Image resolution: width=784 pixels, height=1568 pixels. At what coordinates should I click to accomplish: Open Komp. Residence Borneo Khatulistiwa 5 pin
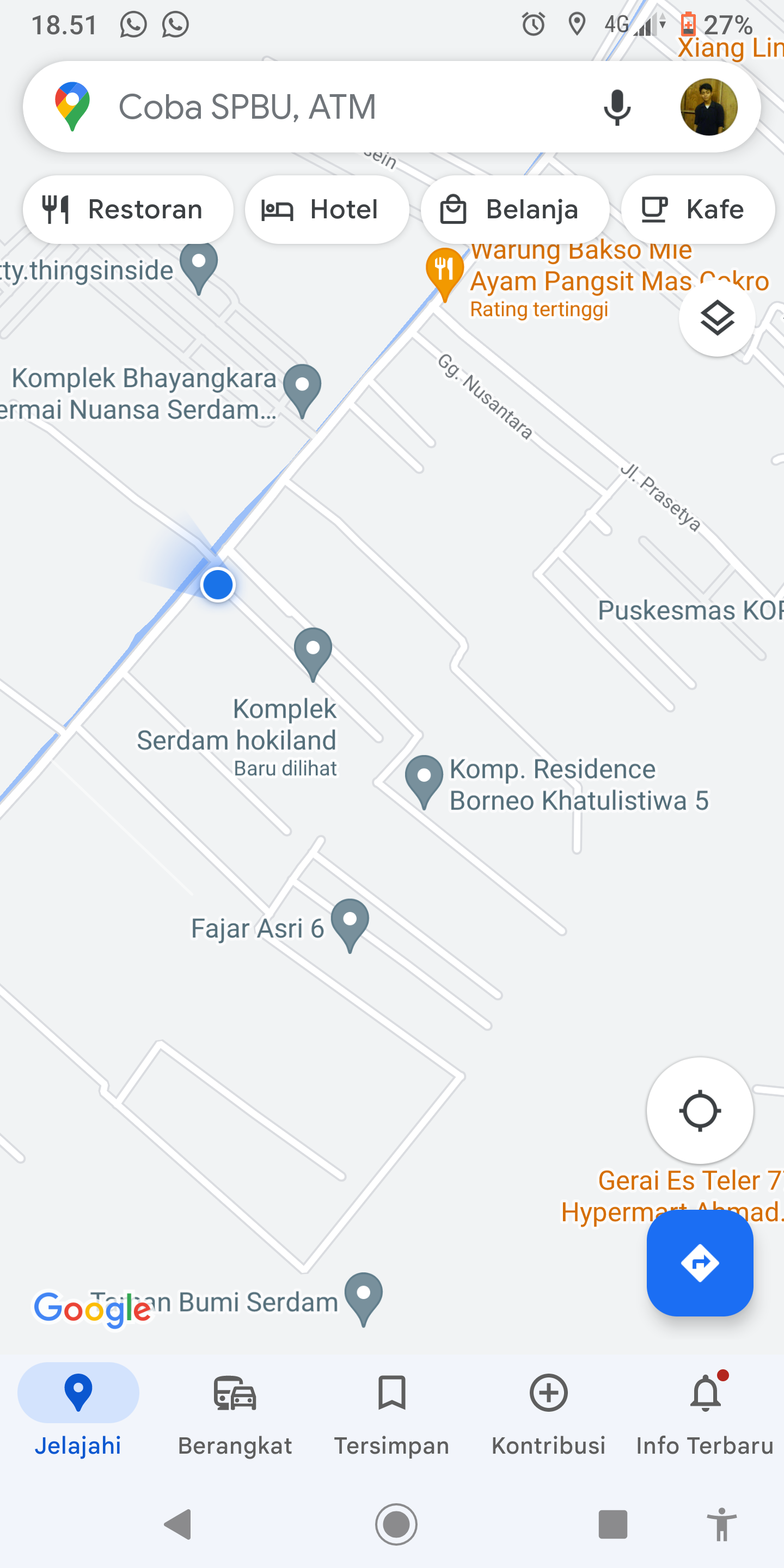pos(424,780)
